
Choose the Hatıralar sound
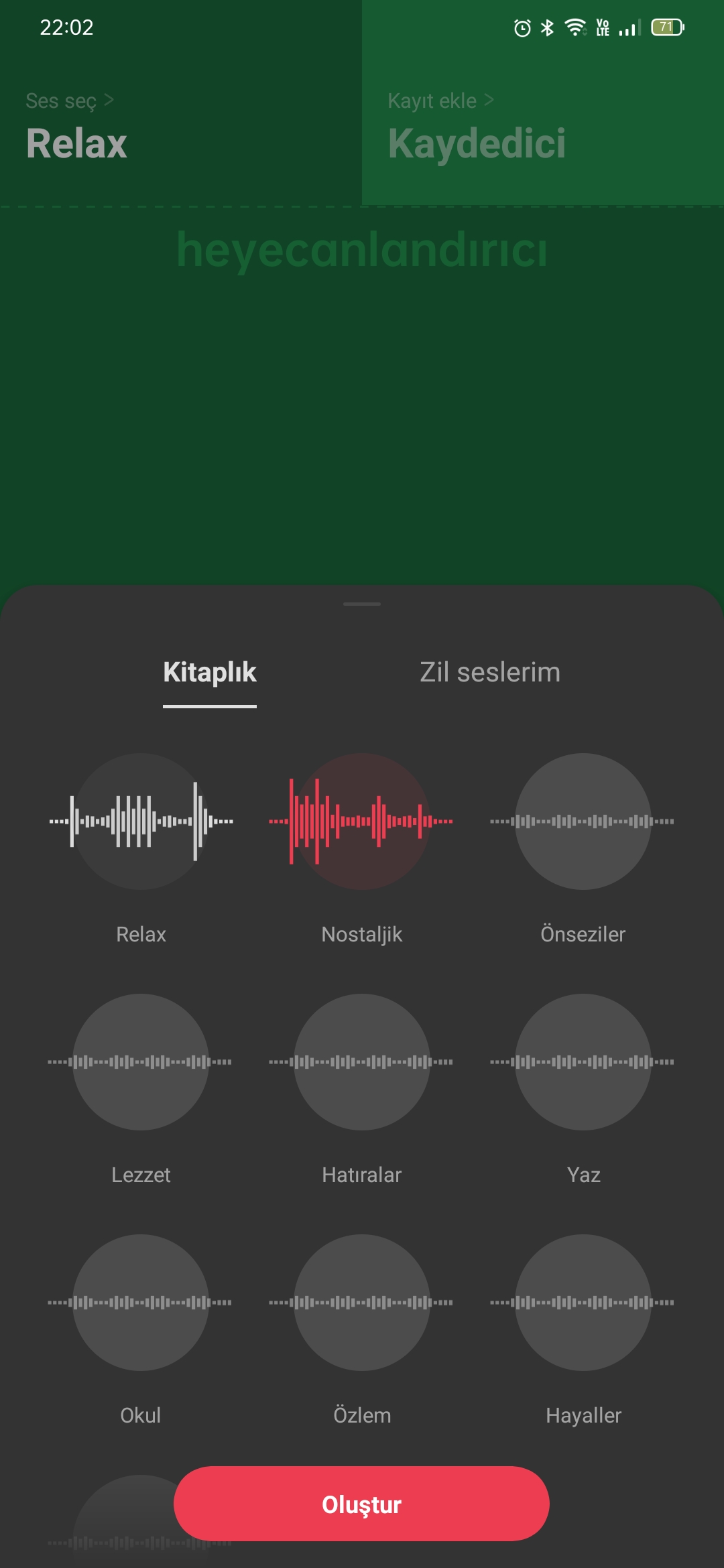pyautogui.click(x=362, y=1062)
